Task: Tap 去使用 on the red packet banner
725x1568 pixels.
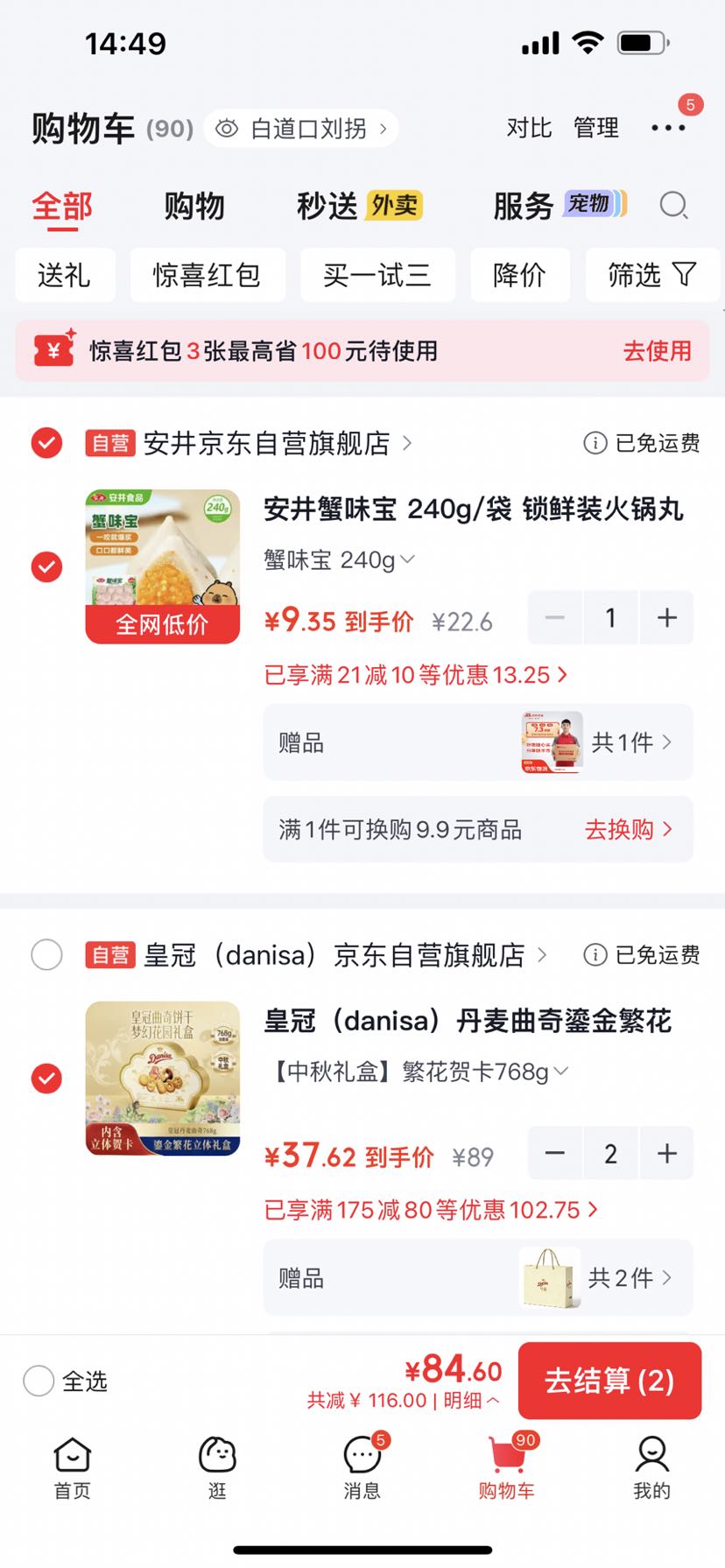Action: pyautogui.click(x=658, y=351)
